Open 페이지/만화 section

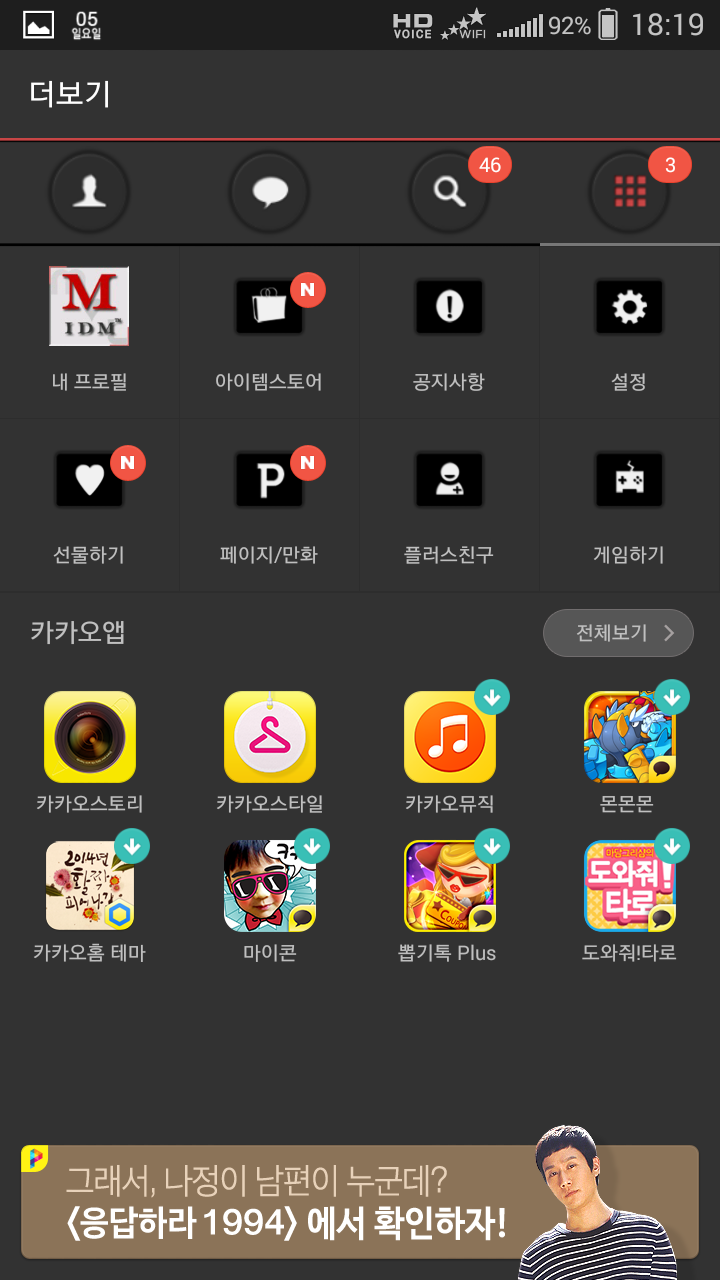click(x=269, y=503)
